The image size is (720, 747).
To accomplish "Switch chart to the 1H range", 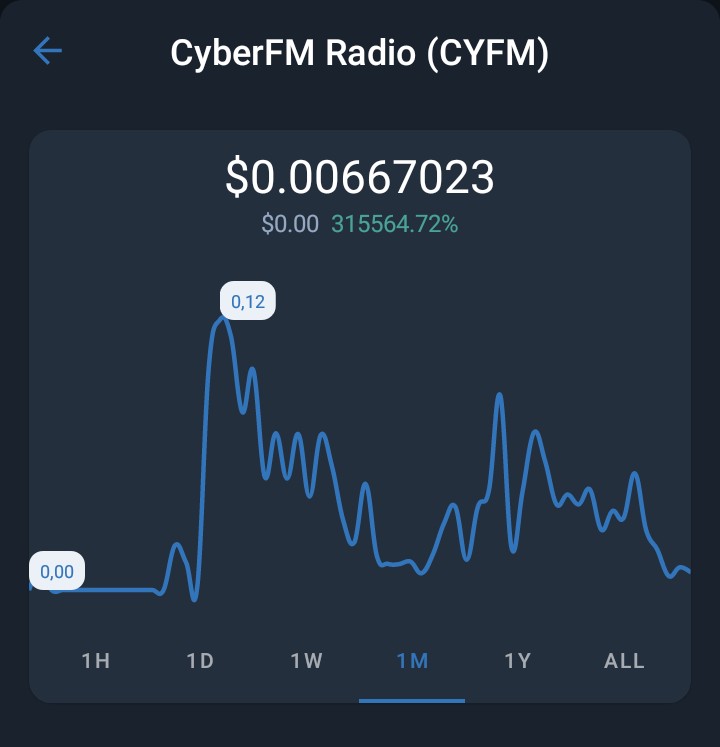I will [95, 661].
